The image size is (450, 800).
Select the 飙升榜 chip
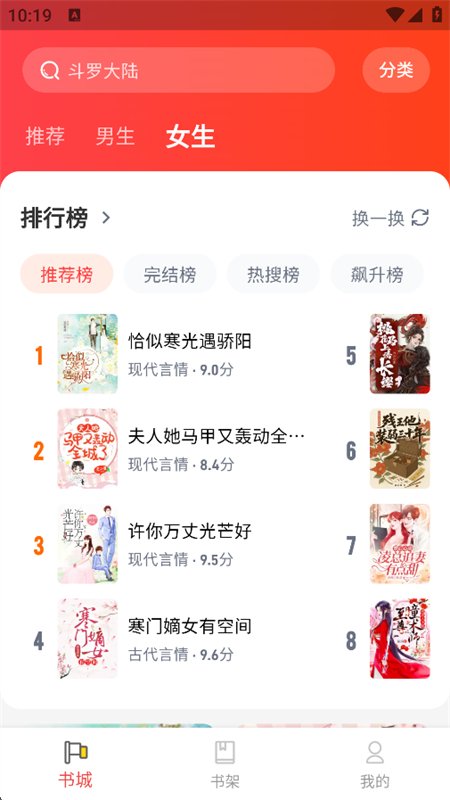coord(377,275)
